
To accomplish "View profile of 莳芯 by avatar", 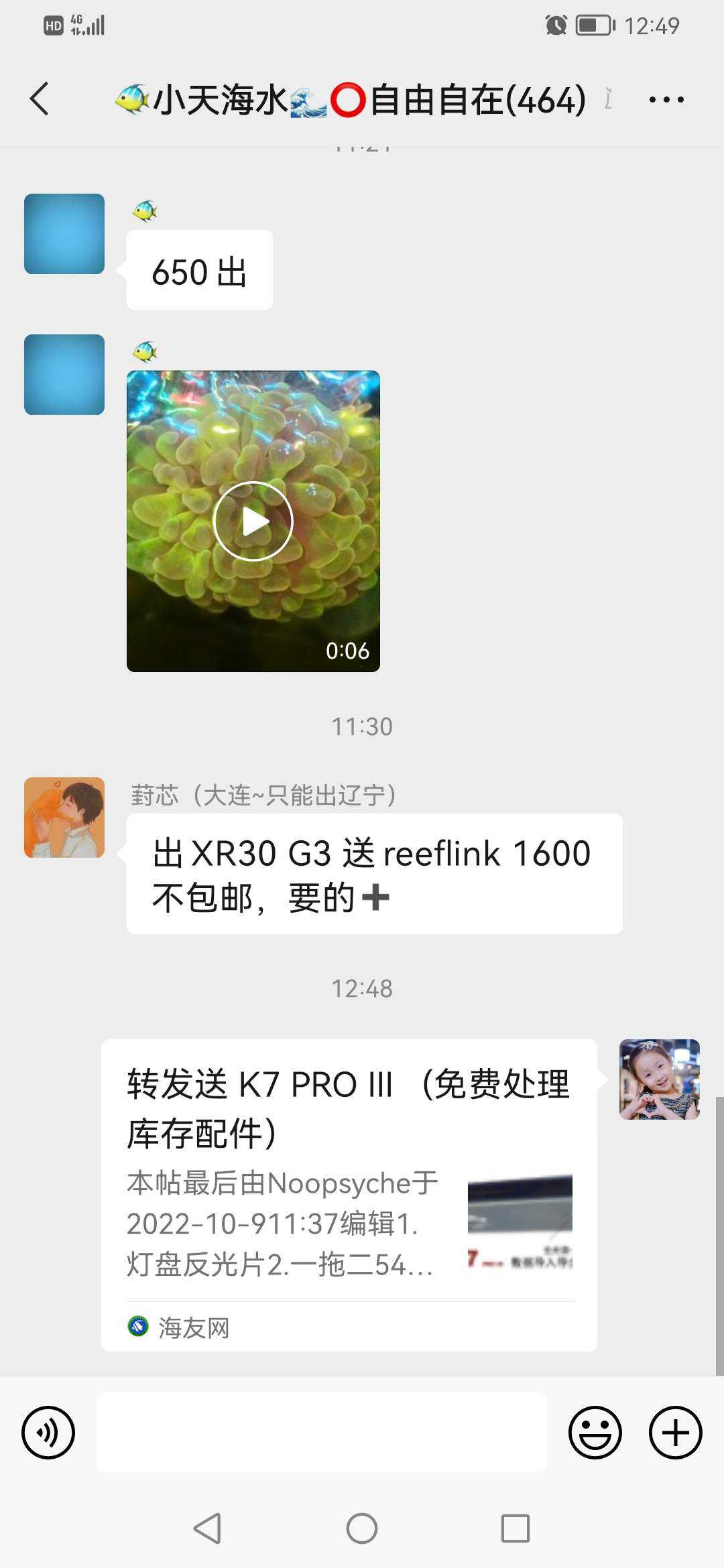I will click(x=64, y=818).
